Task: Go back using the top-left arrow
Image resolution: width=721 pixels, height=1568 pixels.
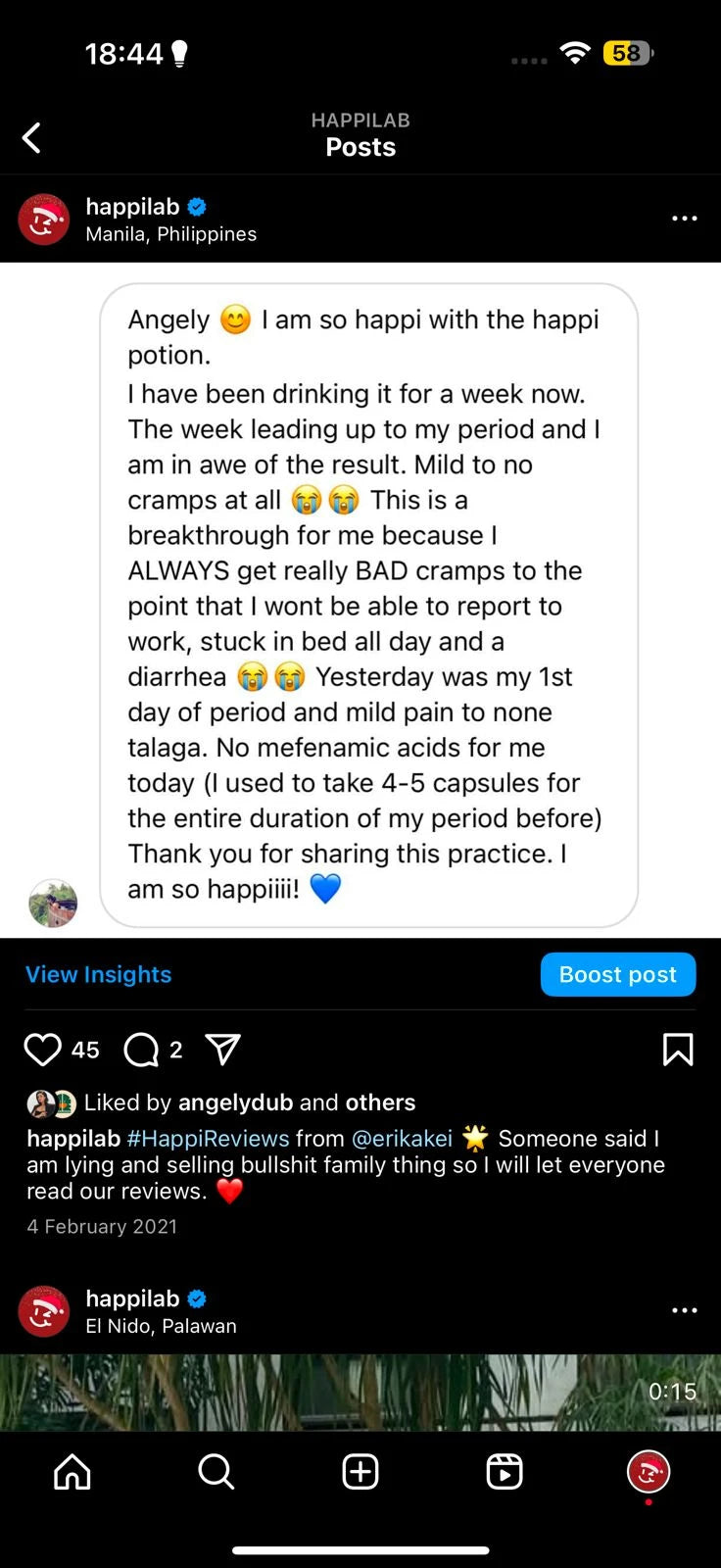Action: [32, 138]
